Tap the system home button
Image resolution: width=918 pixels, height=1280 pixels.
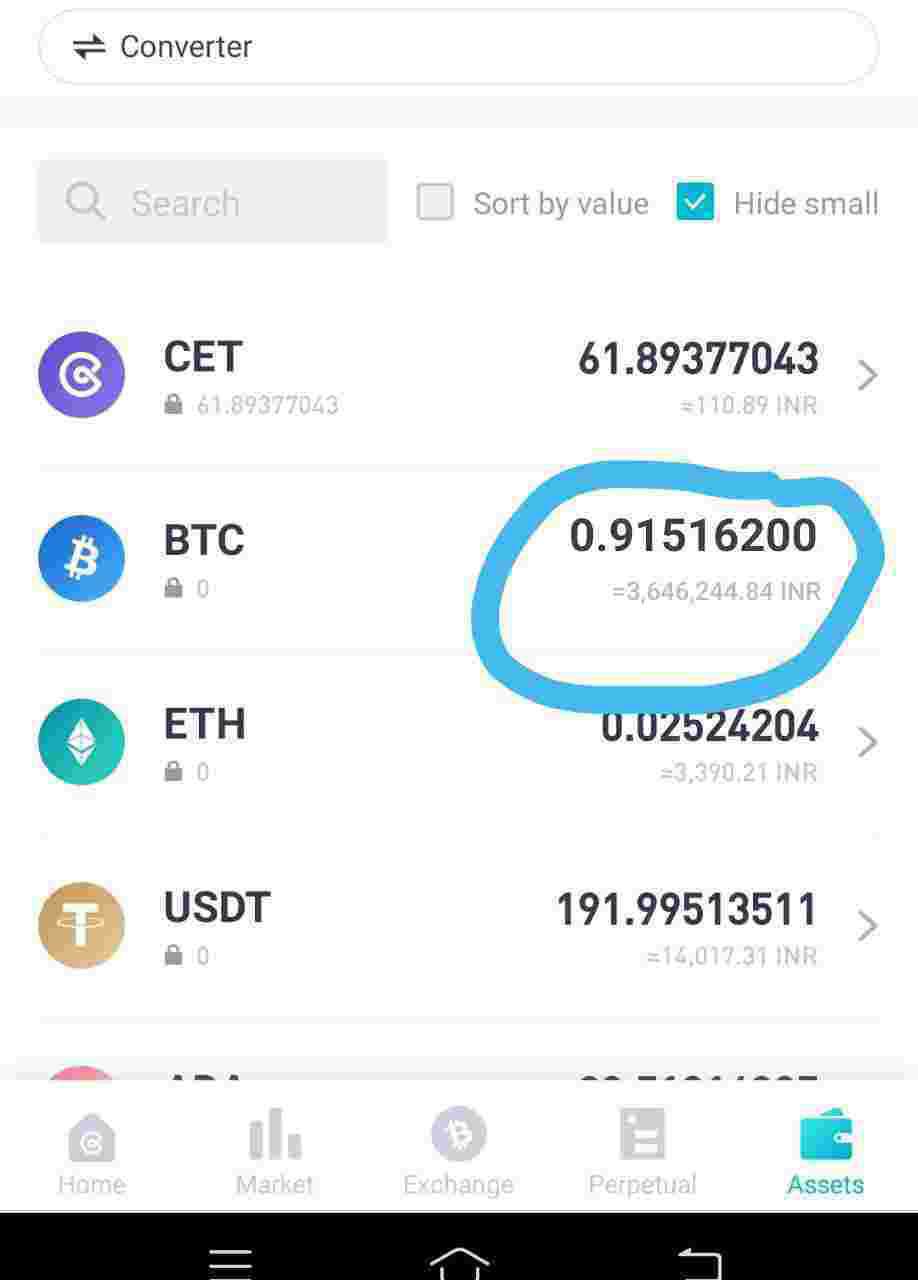(459, 1262)
